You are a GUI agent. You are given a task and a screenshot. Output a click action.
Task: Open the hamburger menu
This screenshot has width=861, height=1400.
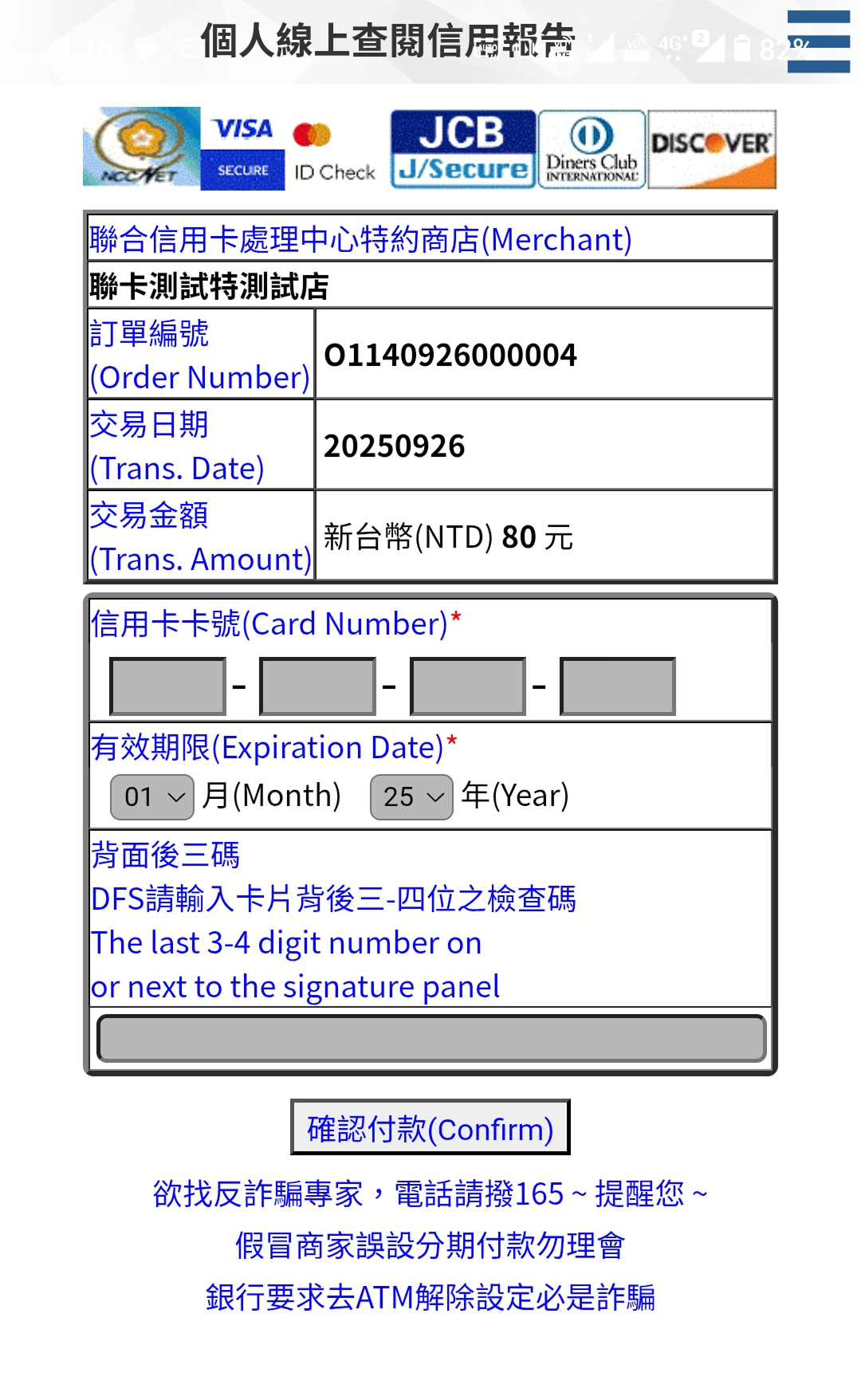coord(818,41)
